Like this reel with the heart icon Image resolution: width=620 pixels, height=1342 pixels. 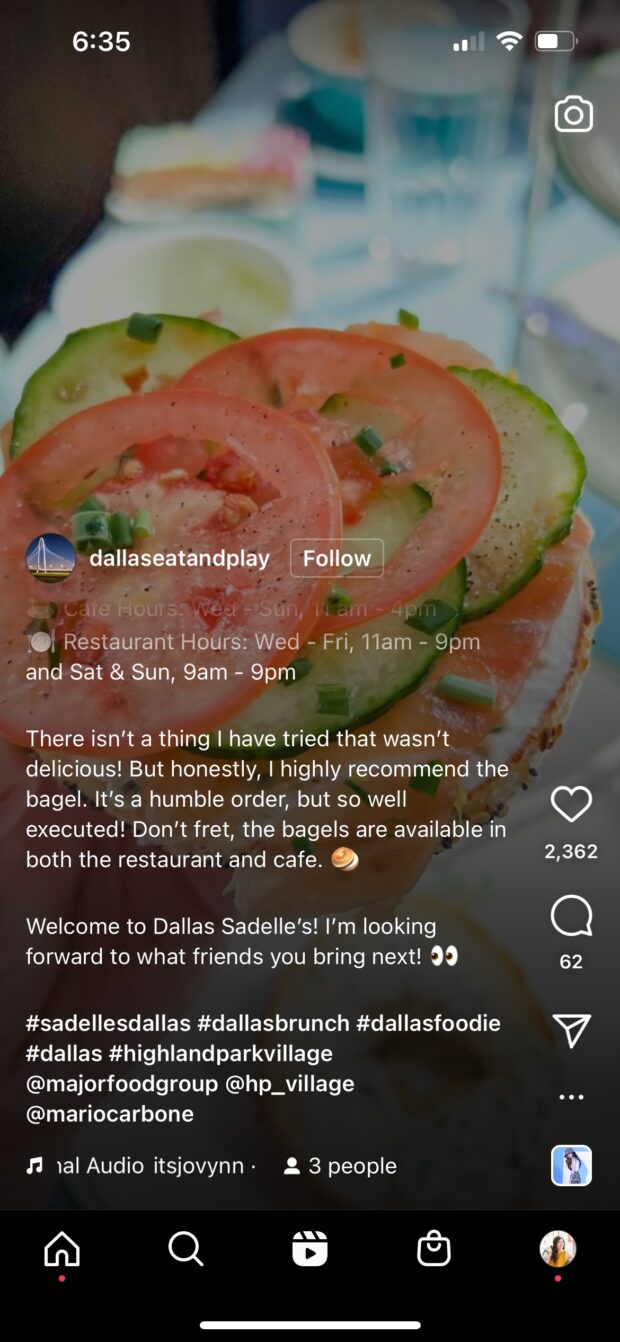[571, 804]
